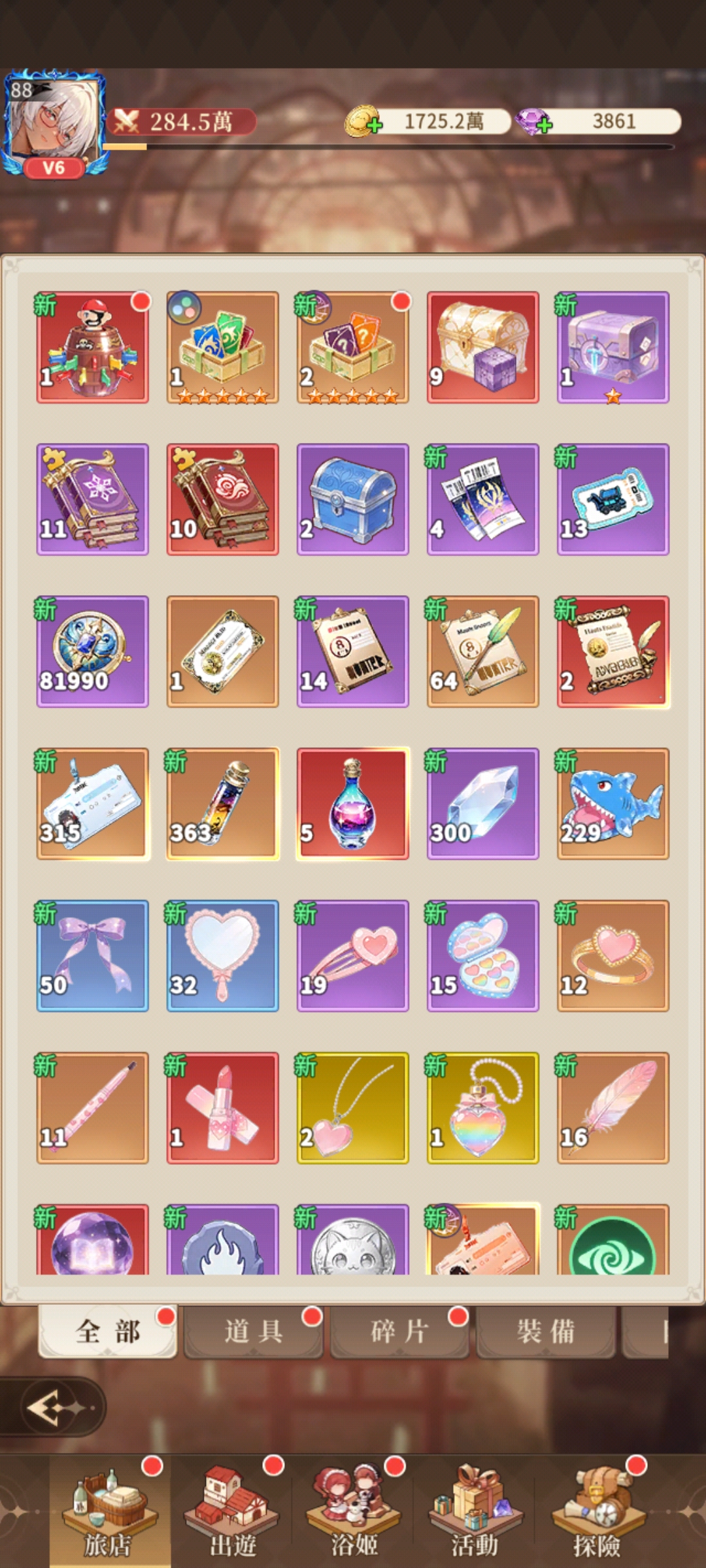
Task: Select the heart mirror item with 32
Action: point(222,956)
